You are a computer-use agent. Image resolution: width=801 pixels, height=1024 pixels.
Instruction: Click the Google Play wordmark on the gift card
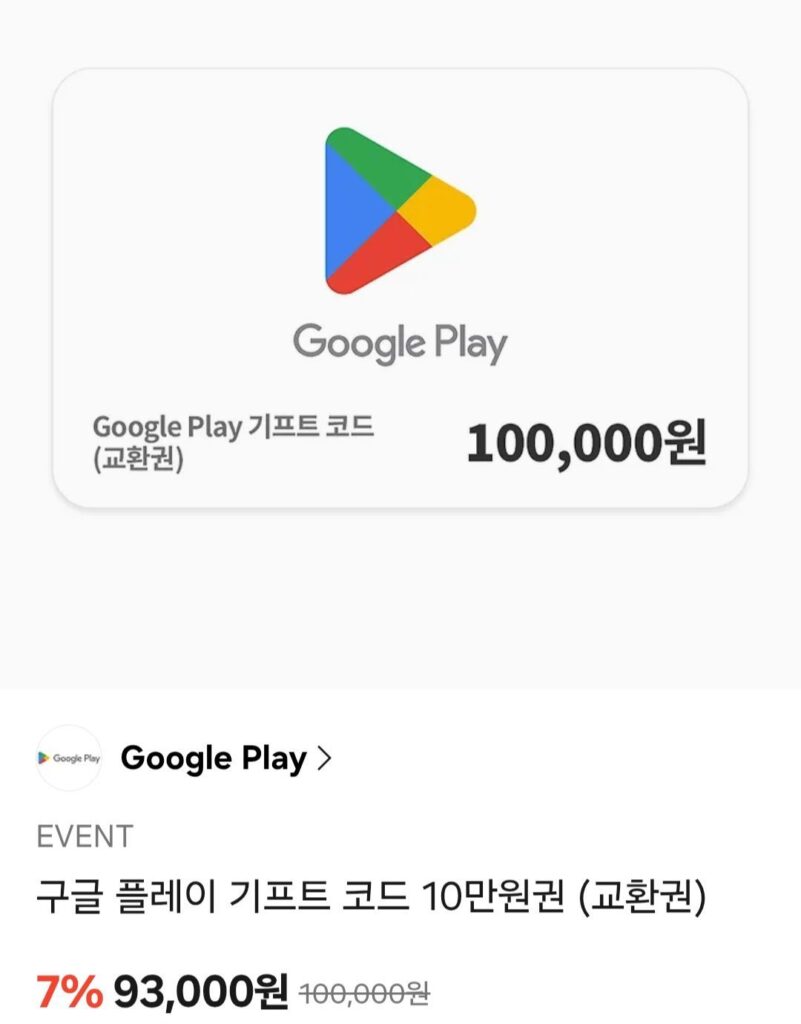(399, 341)
